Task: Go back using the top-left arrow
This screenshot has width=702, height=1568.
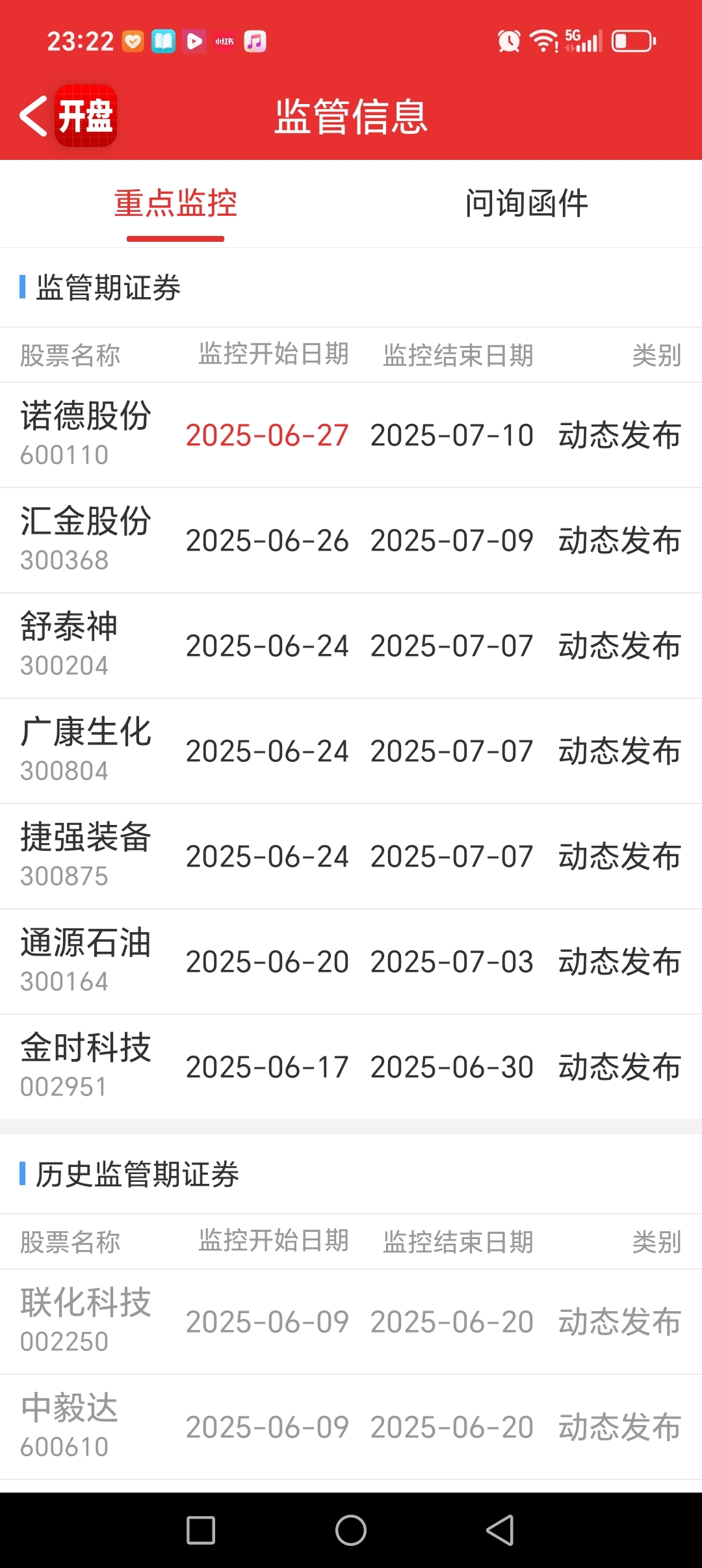Action: pyautogui.click(x=34, y=116)
